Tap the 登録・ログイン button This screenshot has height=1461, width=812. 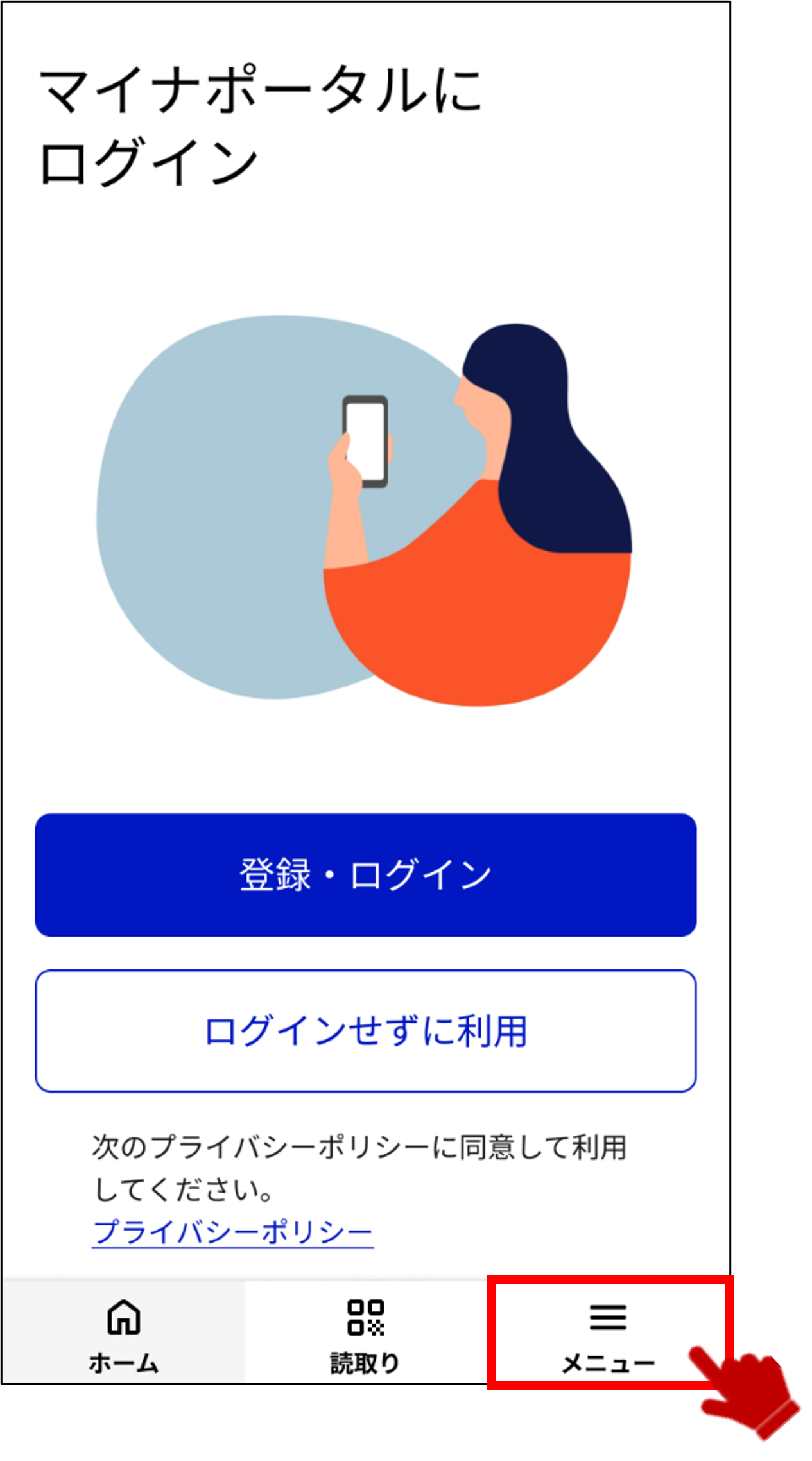coord(365,874)
